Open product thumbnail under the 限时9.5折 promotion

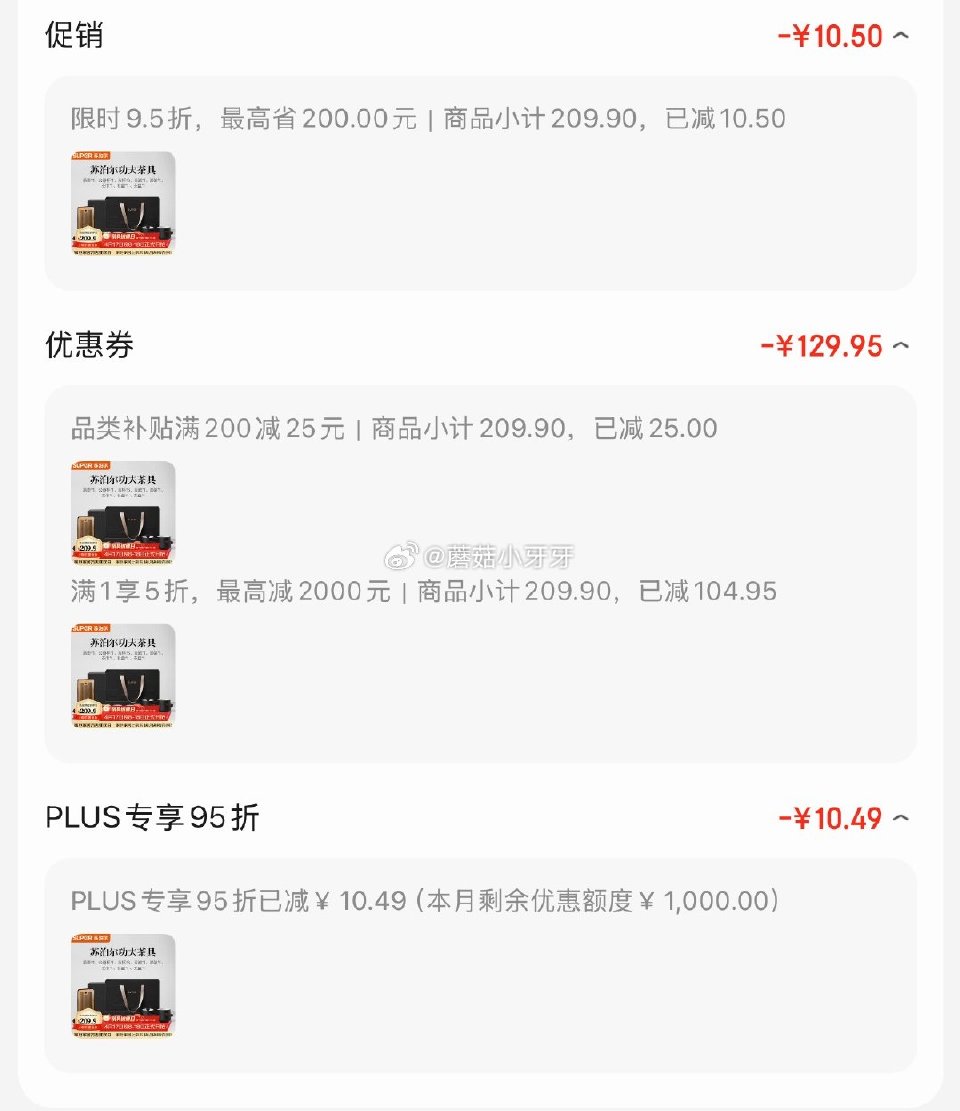[x=120, y=204]
